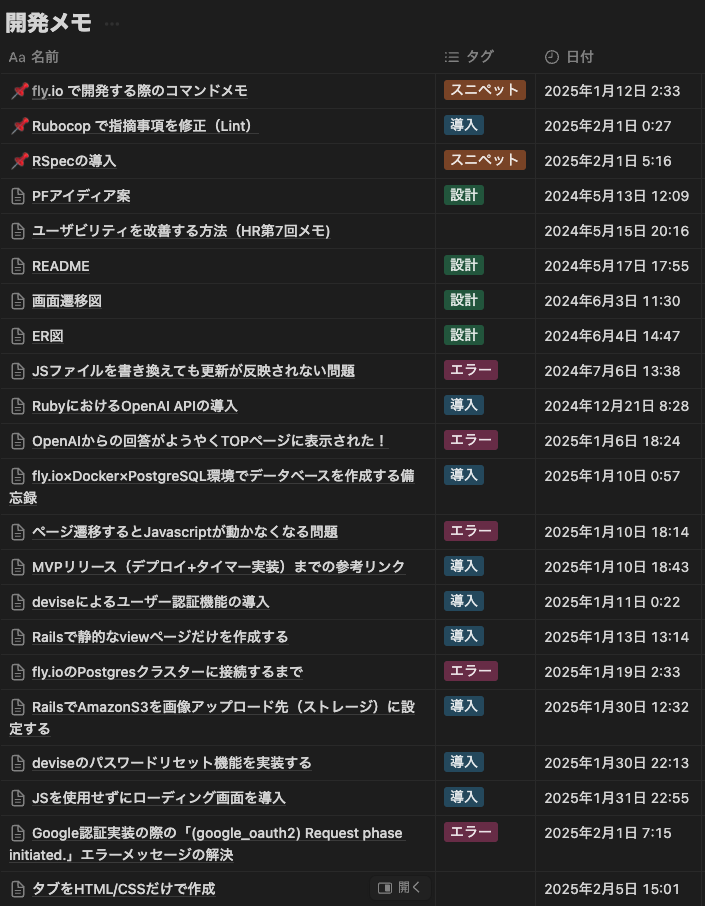Open the README page
The image size is (705, 906).
[61, 266]
